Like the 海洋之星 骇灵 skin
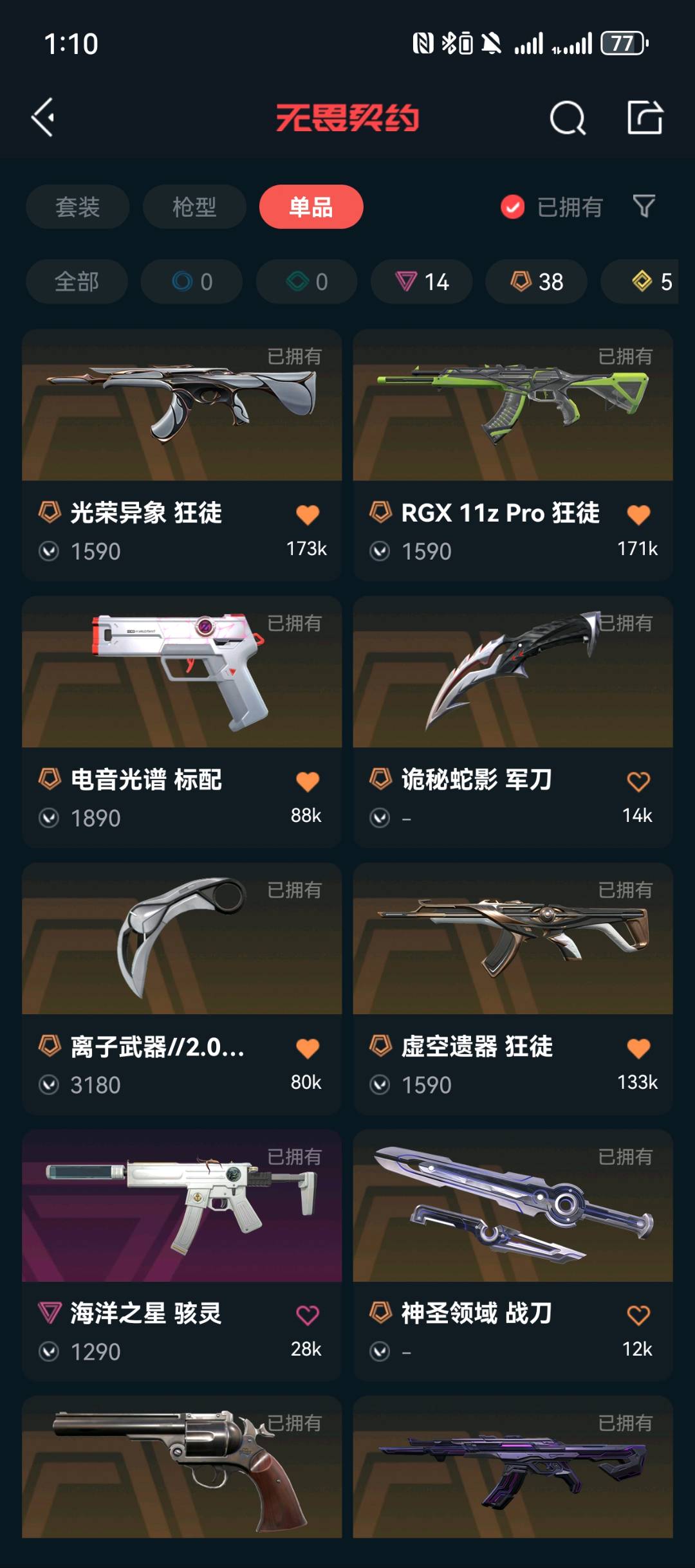This screenshot has width=695, height=1568. [x=308, y=1315]
